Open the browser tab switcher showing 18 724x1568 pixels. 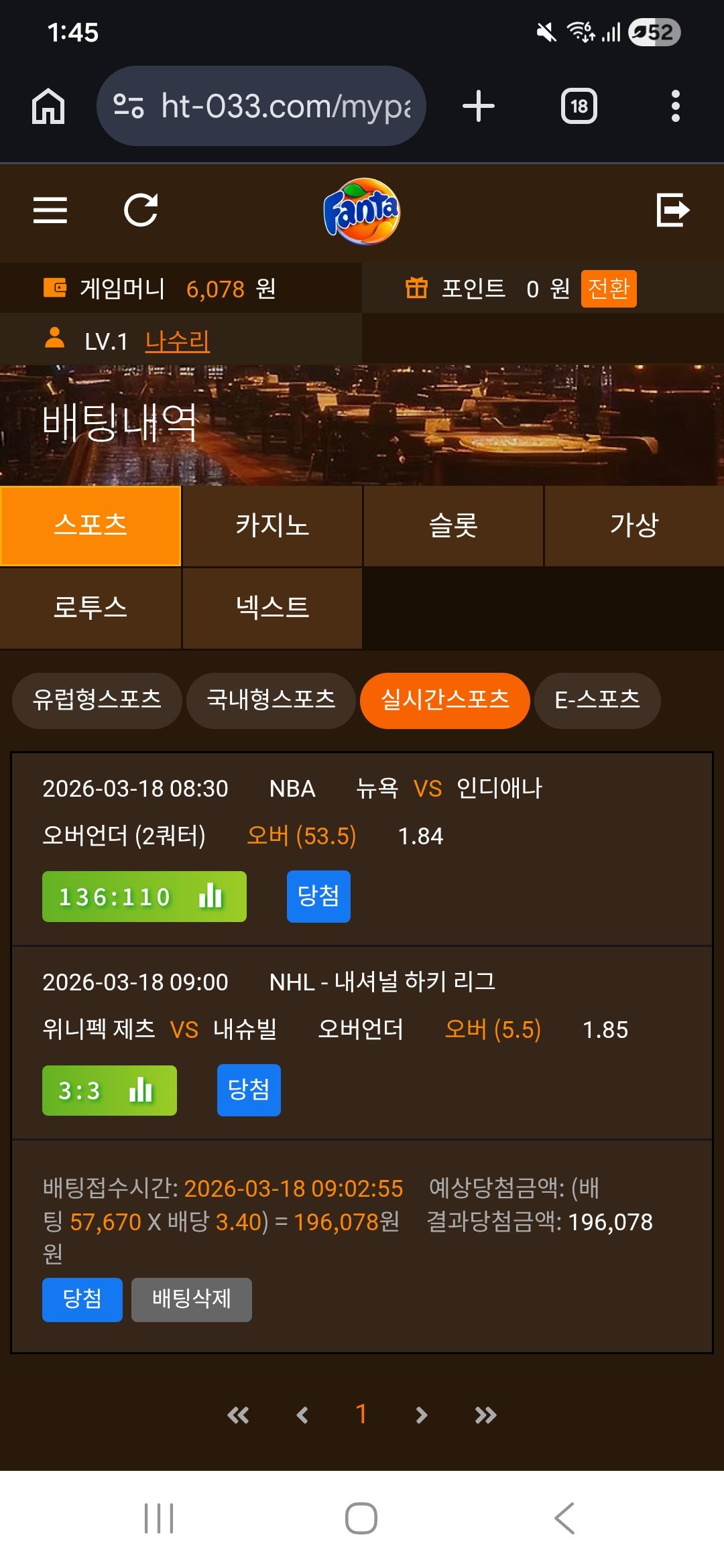tap(579, 106)
